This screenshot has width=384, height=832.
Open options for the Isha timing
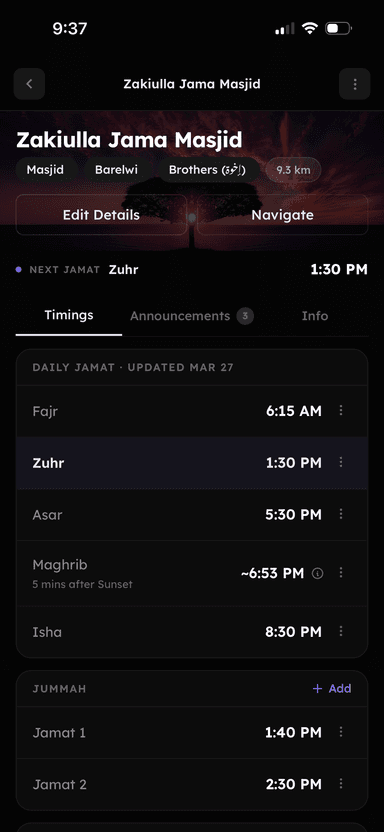341,631
